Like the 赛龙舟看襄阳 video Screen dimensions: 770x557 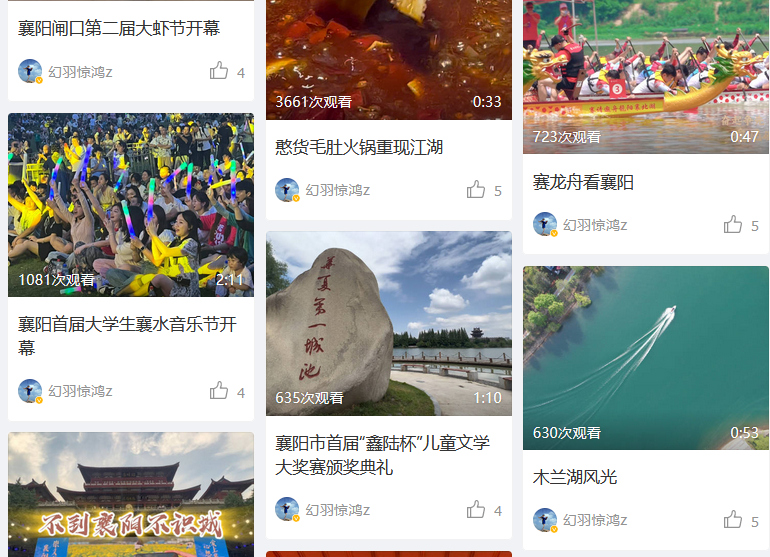[733, 225]
